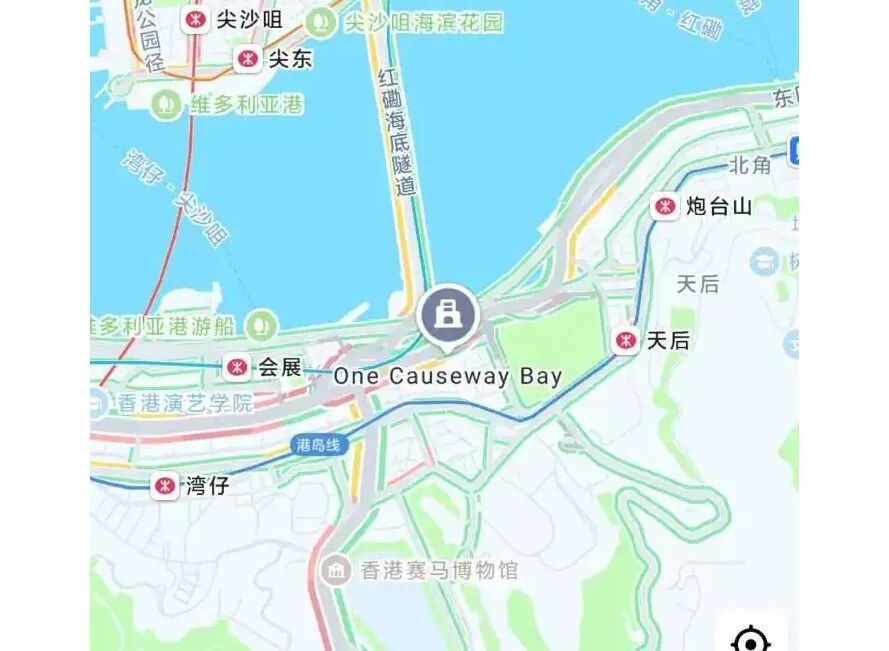Select the 炮台山 MTR station marker
Screen dimensions: 889x651
(664, 207)
